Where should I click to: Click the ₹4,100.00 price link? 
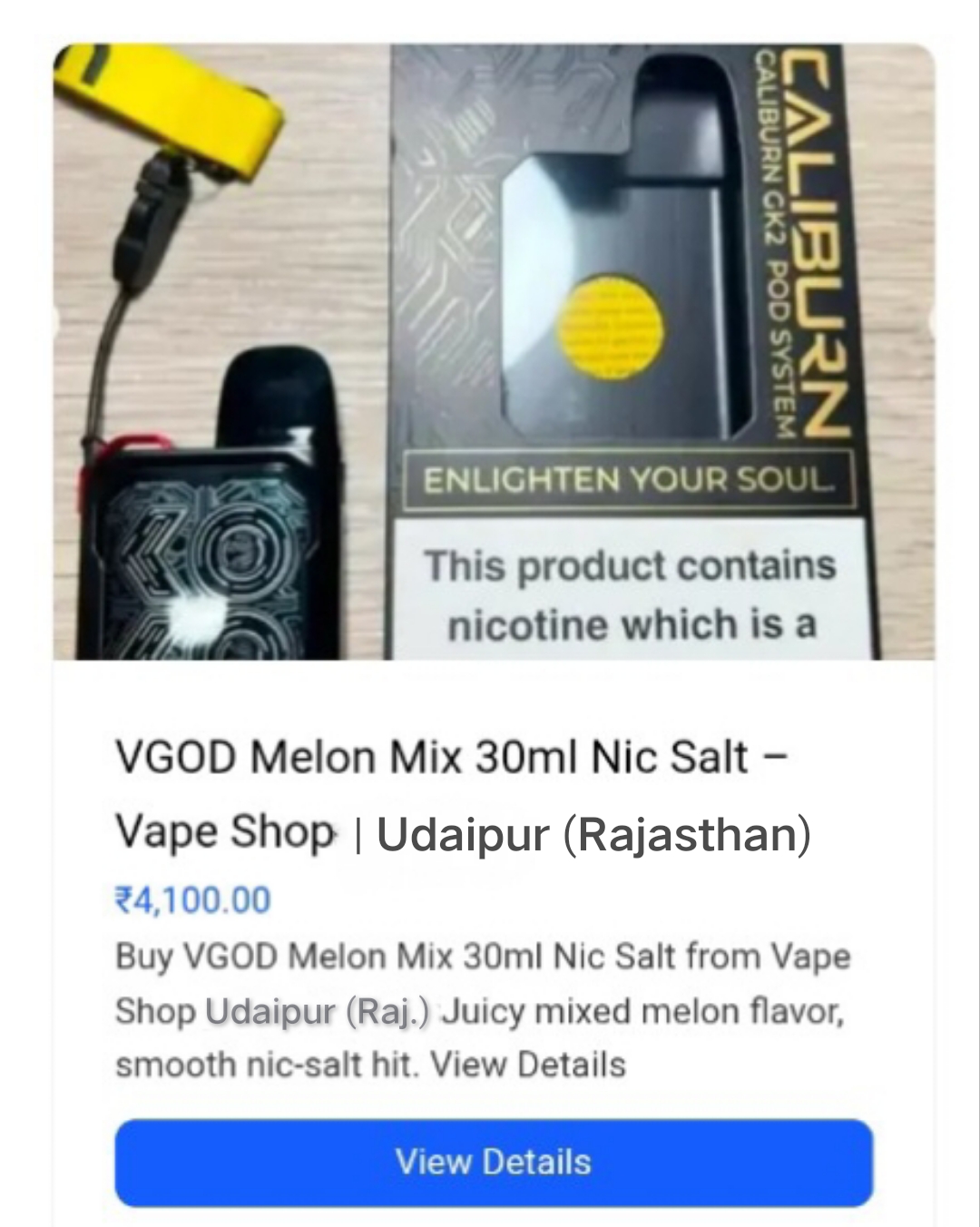click(193, 901)
